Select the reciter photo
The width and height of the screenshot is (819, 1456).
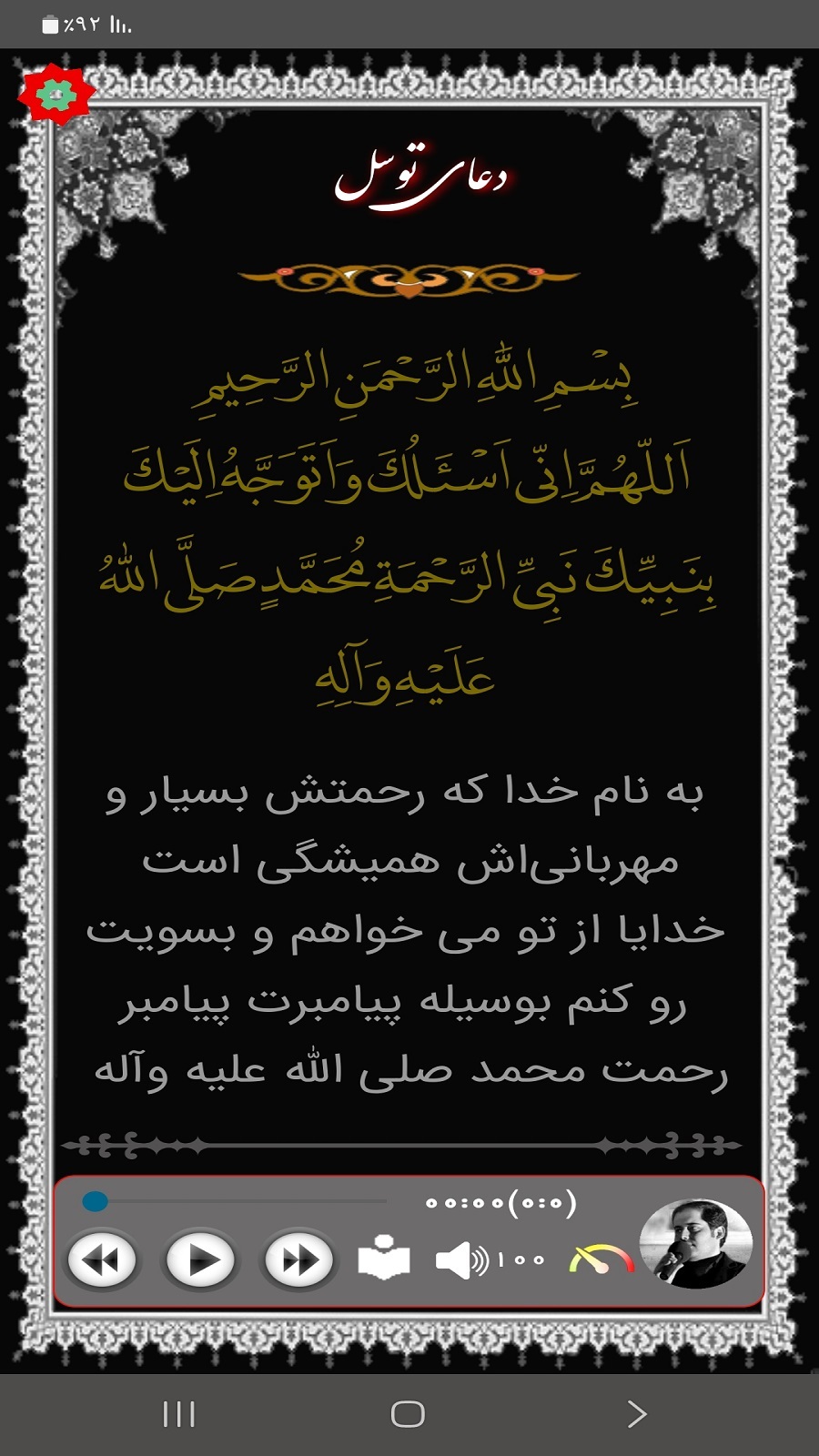click(696, 1243)
